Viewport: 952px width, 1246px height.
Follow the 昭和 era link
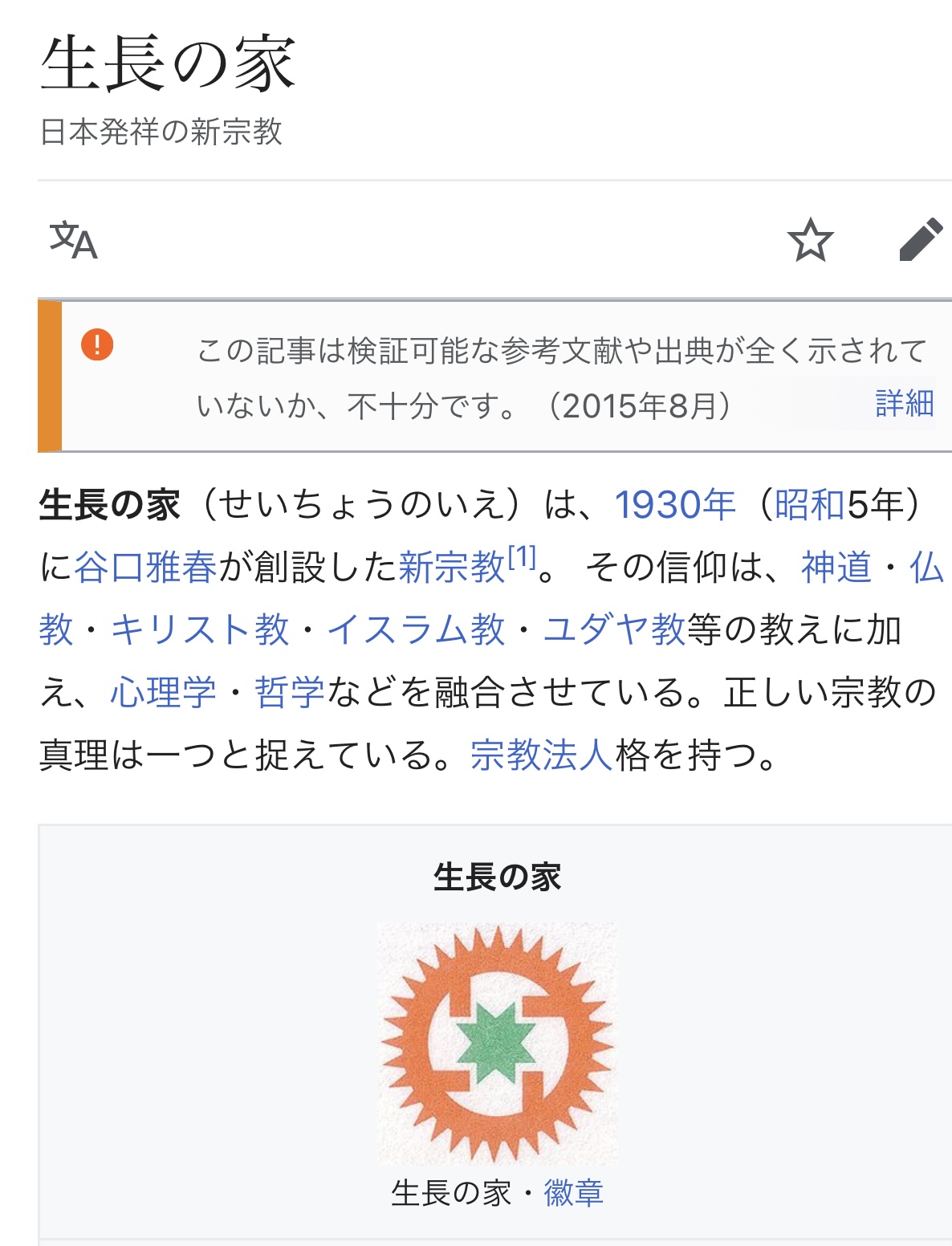pos(809,505)
